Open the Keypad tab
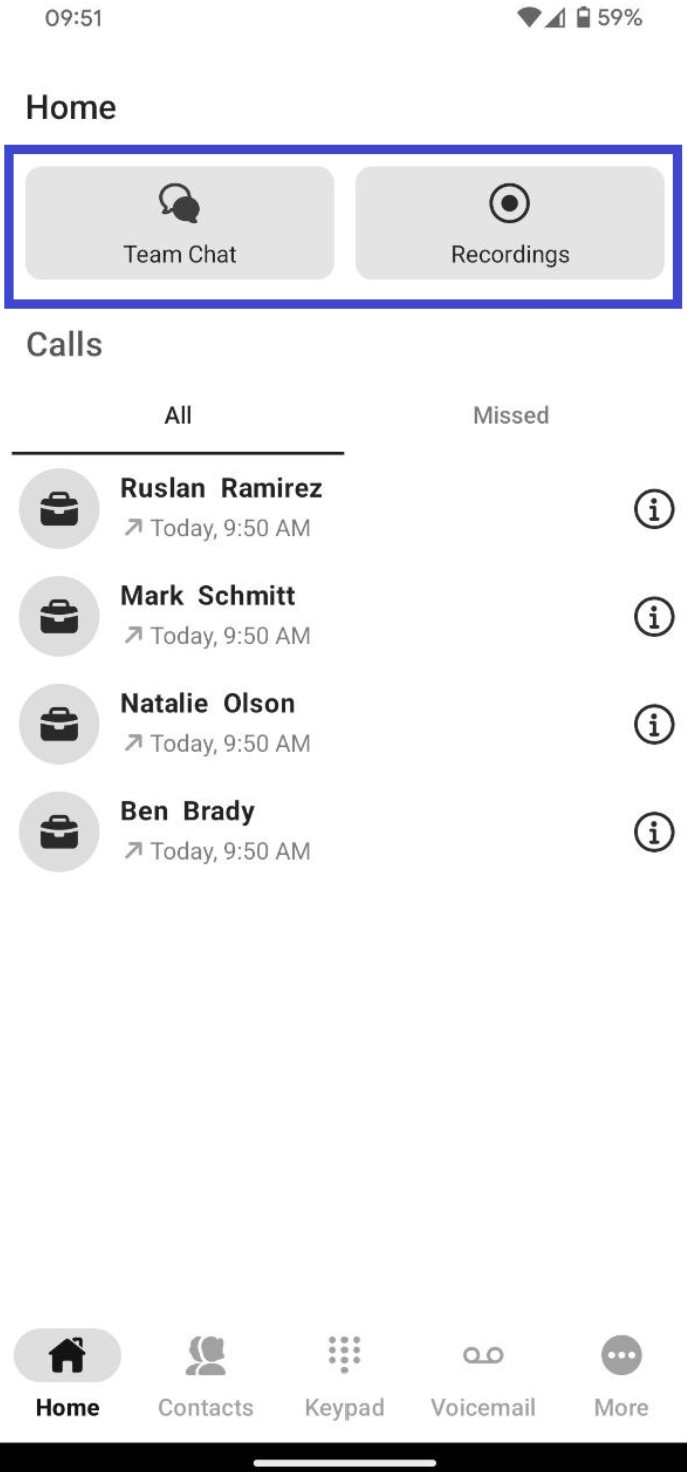The image size is (690, 1472). click(344, 1377)
